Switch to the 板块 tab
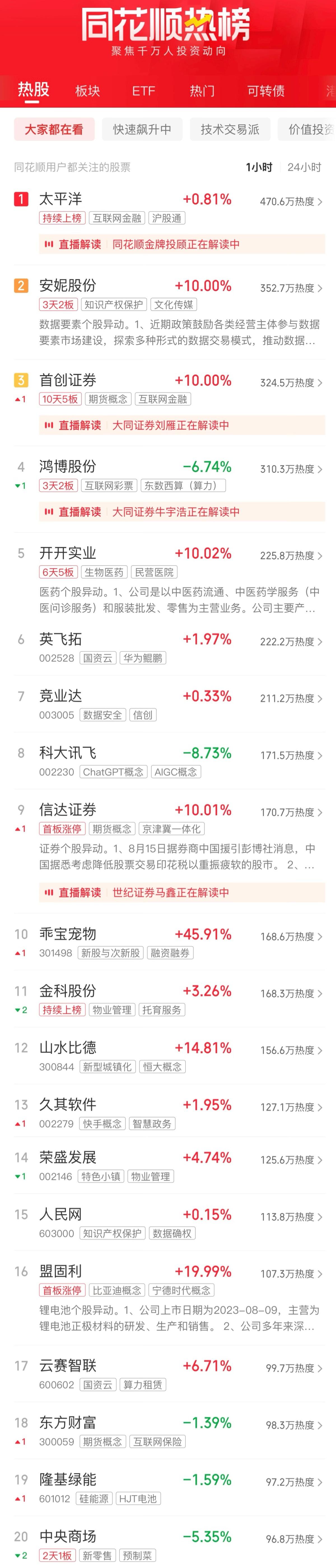This screenshot has width=336, height=1568. 87,91
